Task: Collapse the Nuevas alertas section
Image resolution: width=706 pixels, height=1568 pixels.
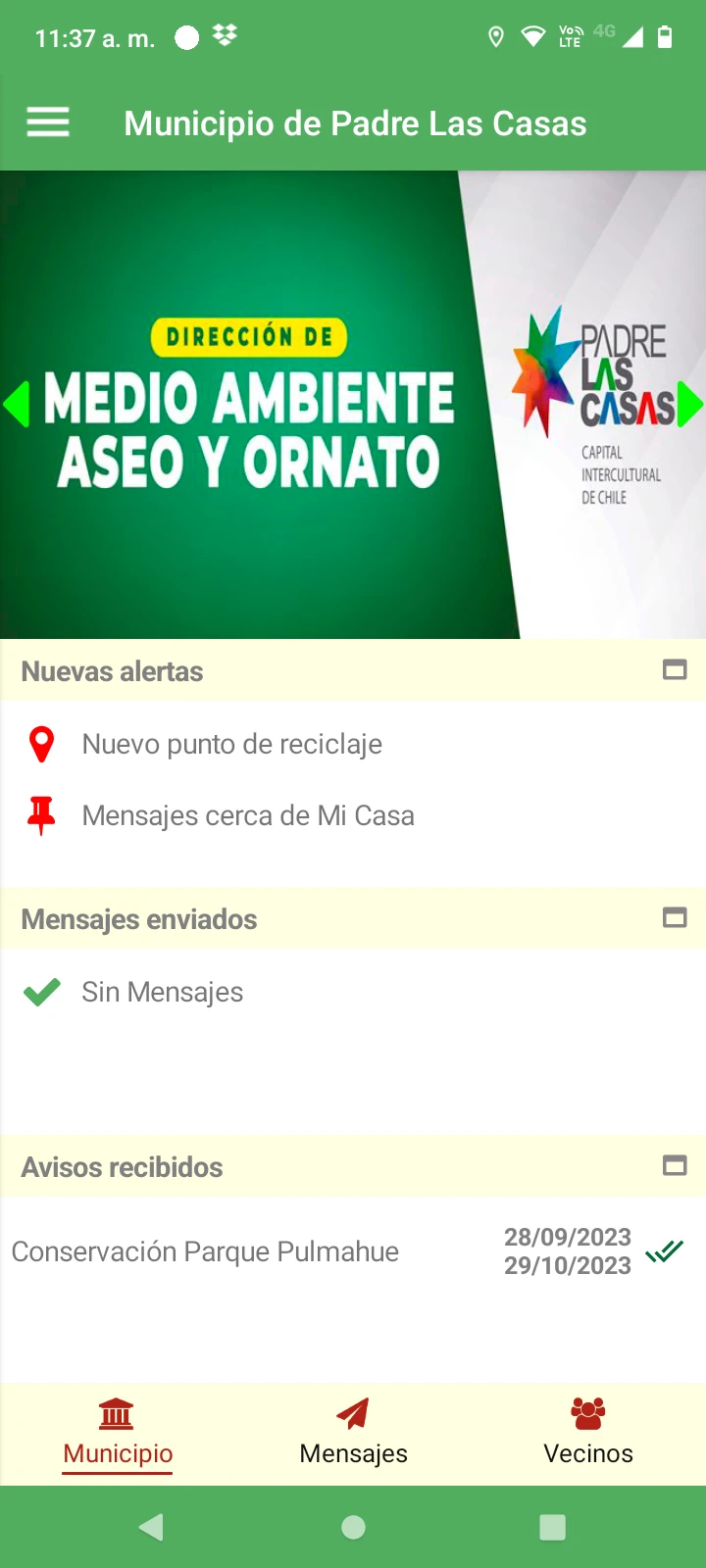Action: (x=675, y=670)
